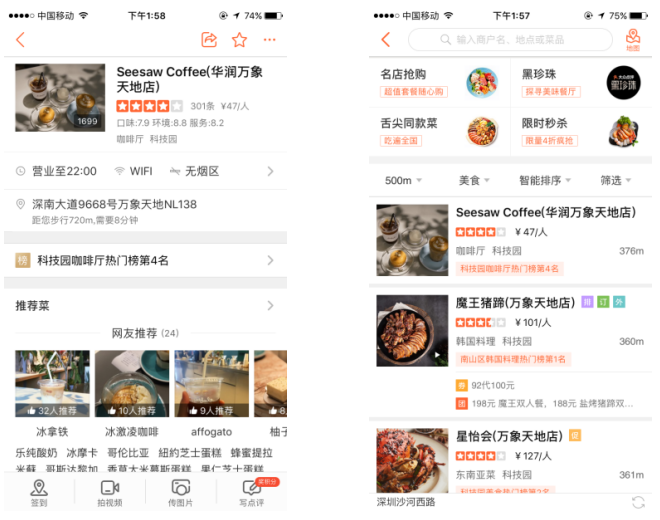The width and height of the screenshot is (660, 520).
Task: Tap 拍视频 to record a video
Action: pos(110,492)
